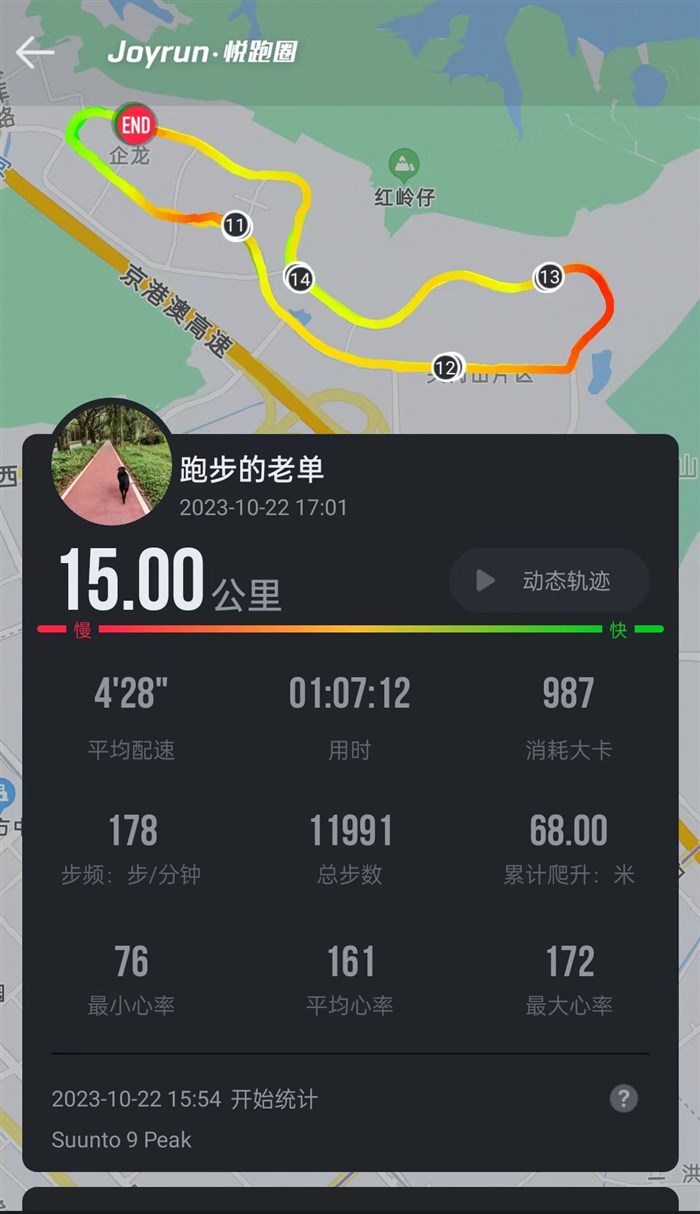Go back using the top-left arrow

34,52
